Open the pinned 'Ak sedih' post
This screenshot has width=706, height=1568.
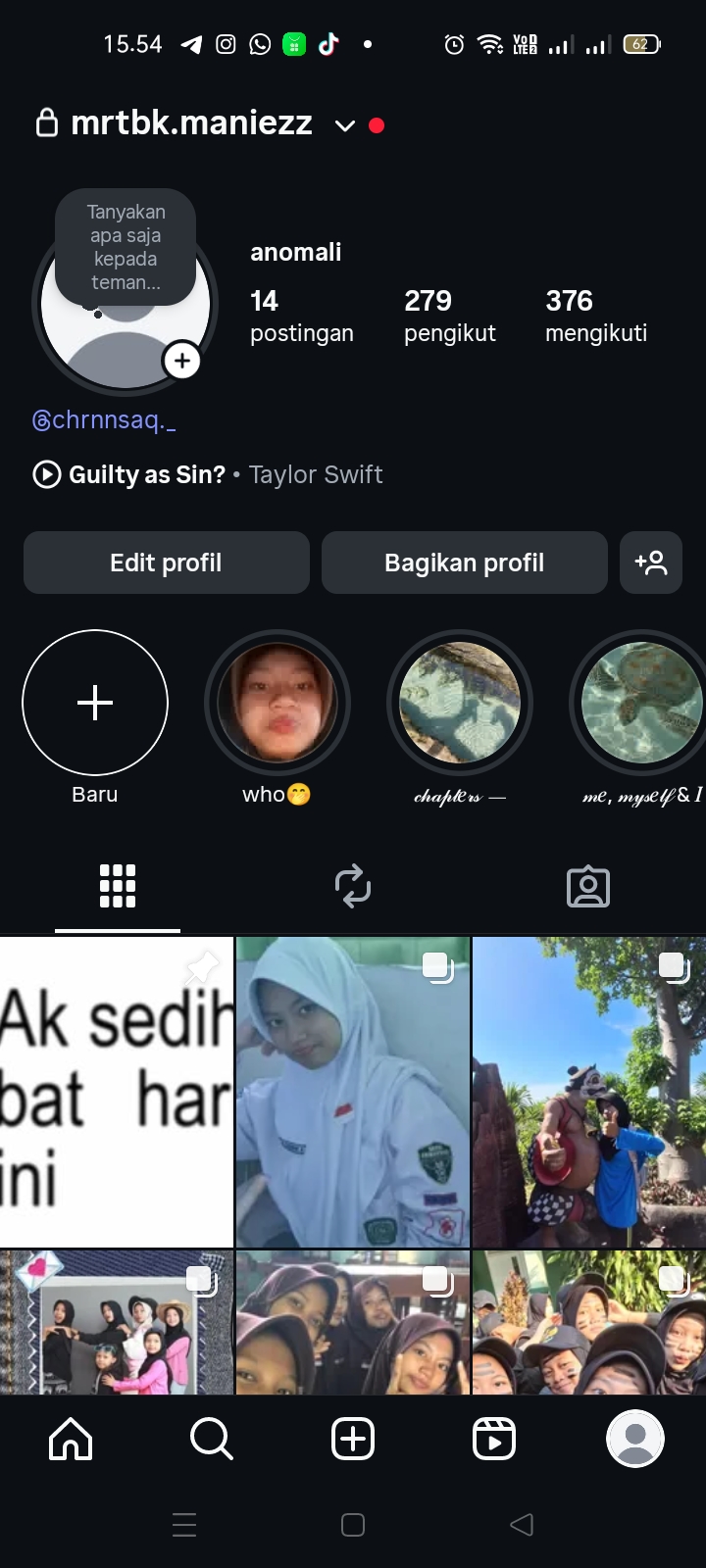[x=117, y=1091]
